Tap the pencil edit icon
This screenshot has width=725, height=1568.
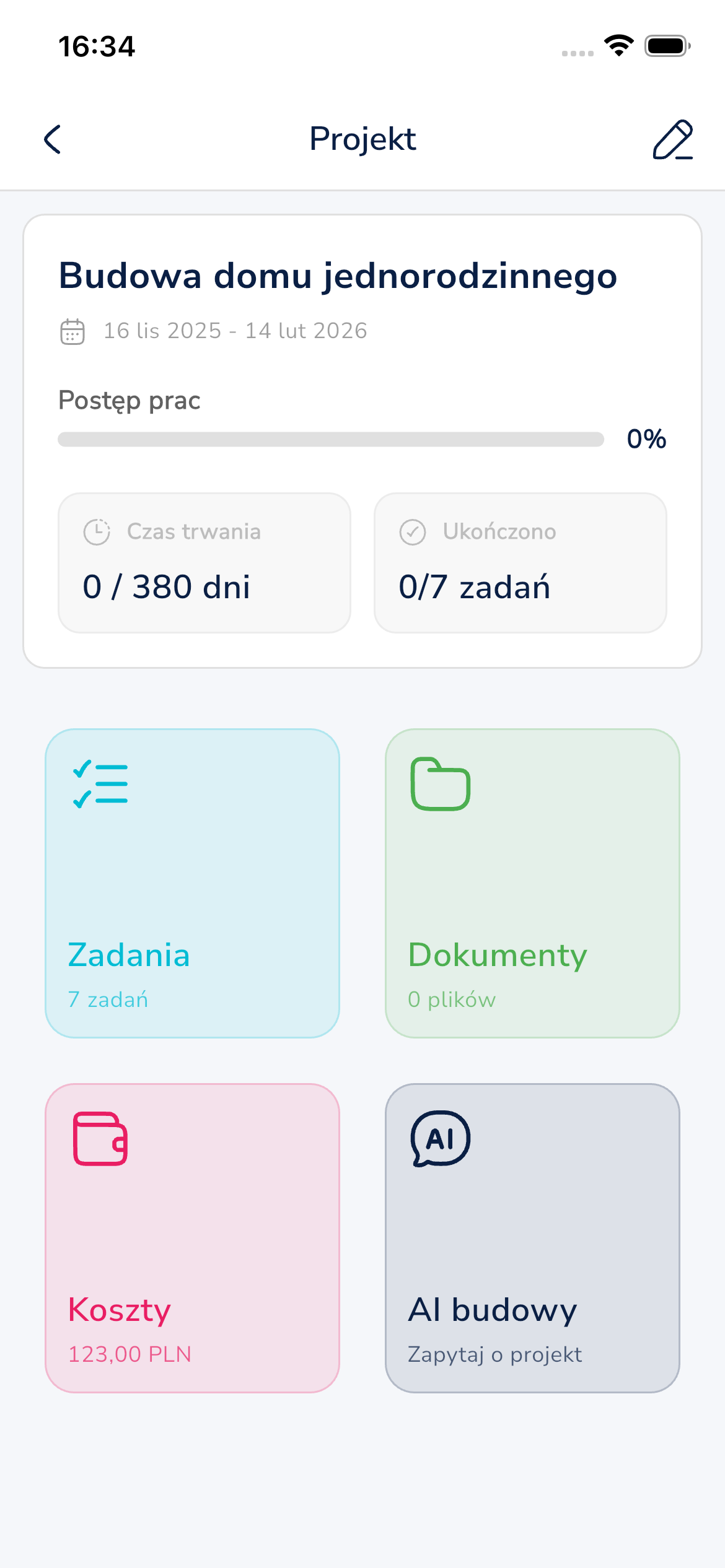pos(675,141)
